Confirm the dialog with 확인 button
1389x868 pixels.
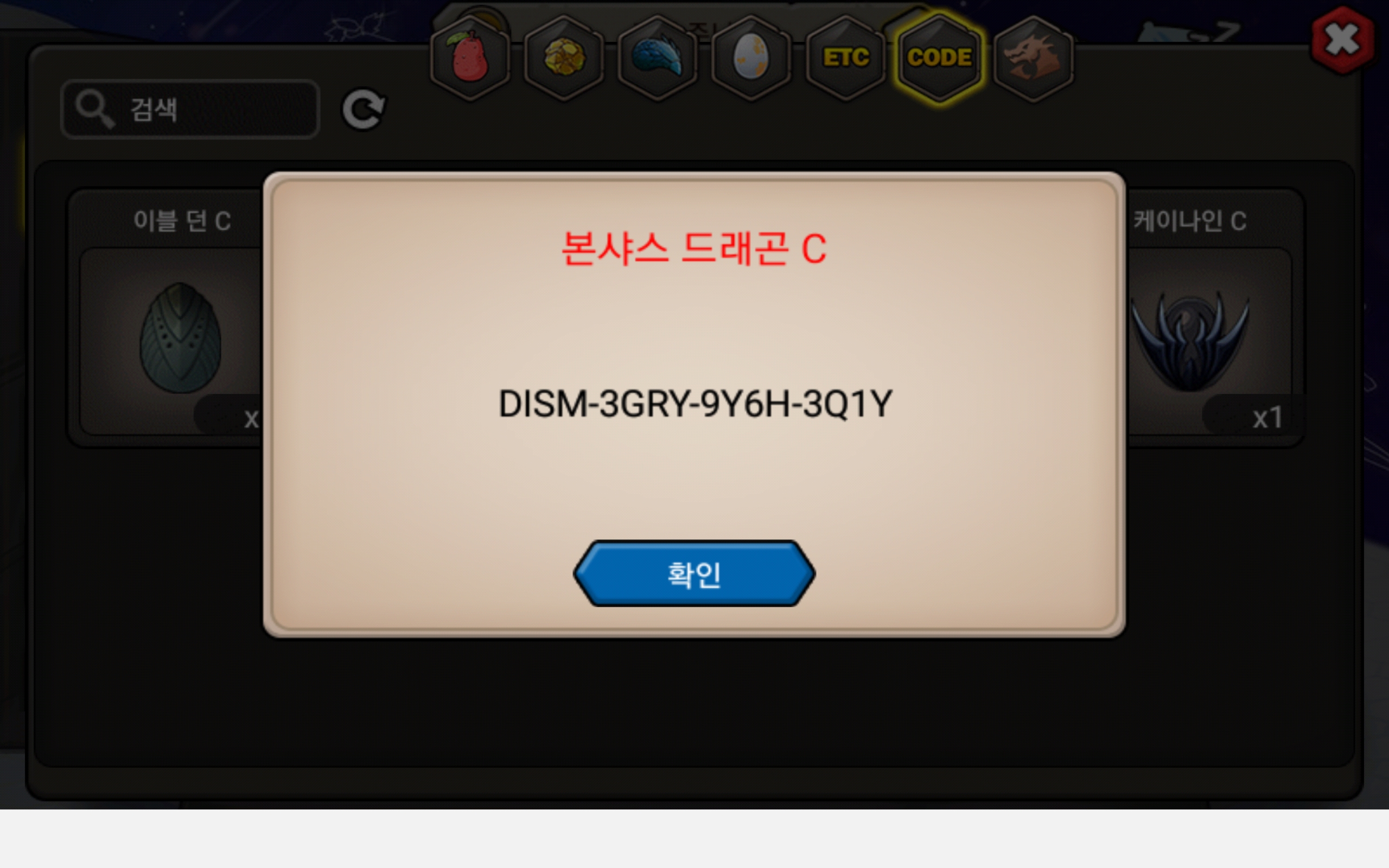tap(694, 573)
